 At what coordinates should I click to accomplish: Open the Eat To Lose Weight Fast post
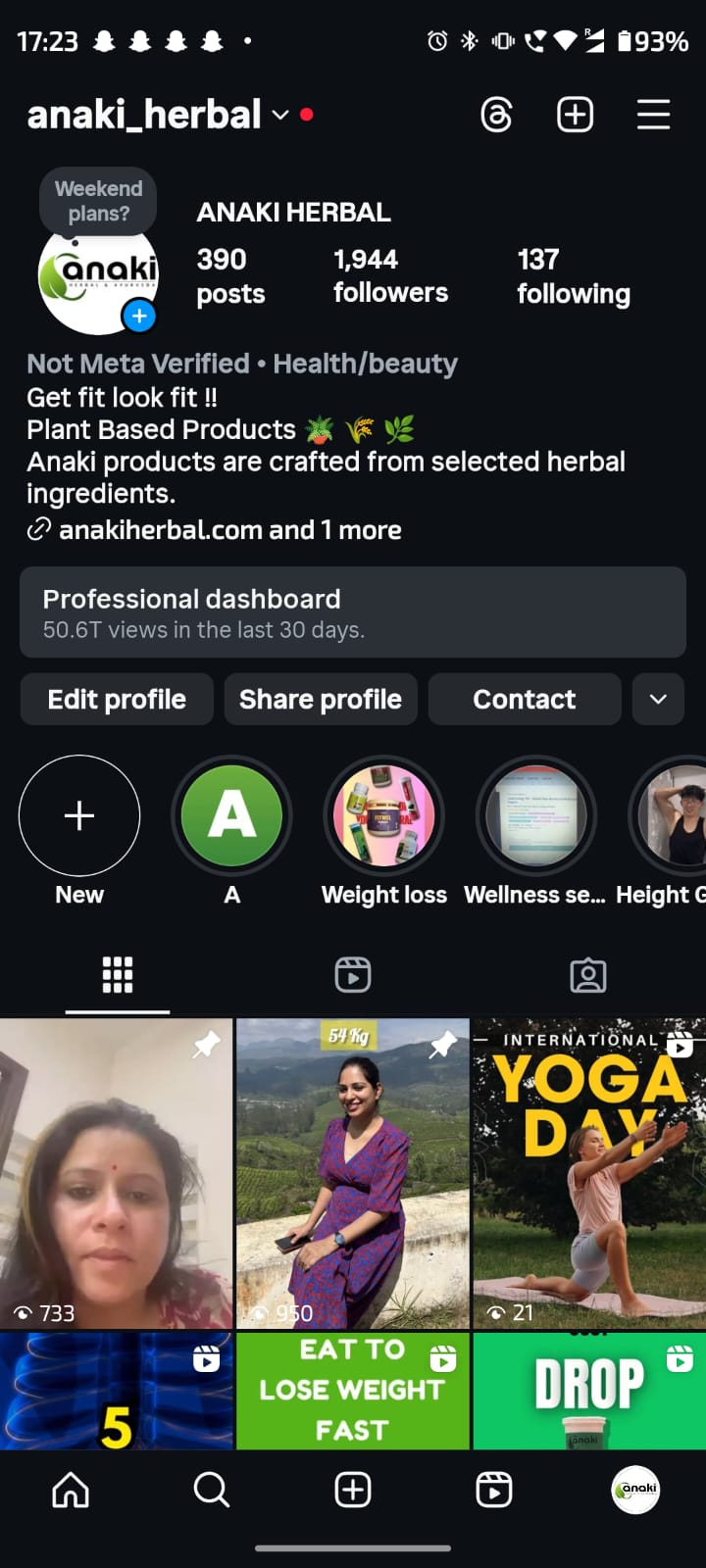click(352, 1390)
